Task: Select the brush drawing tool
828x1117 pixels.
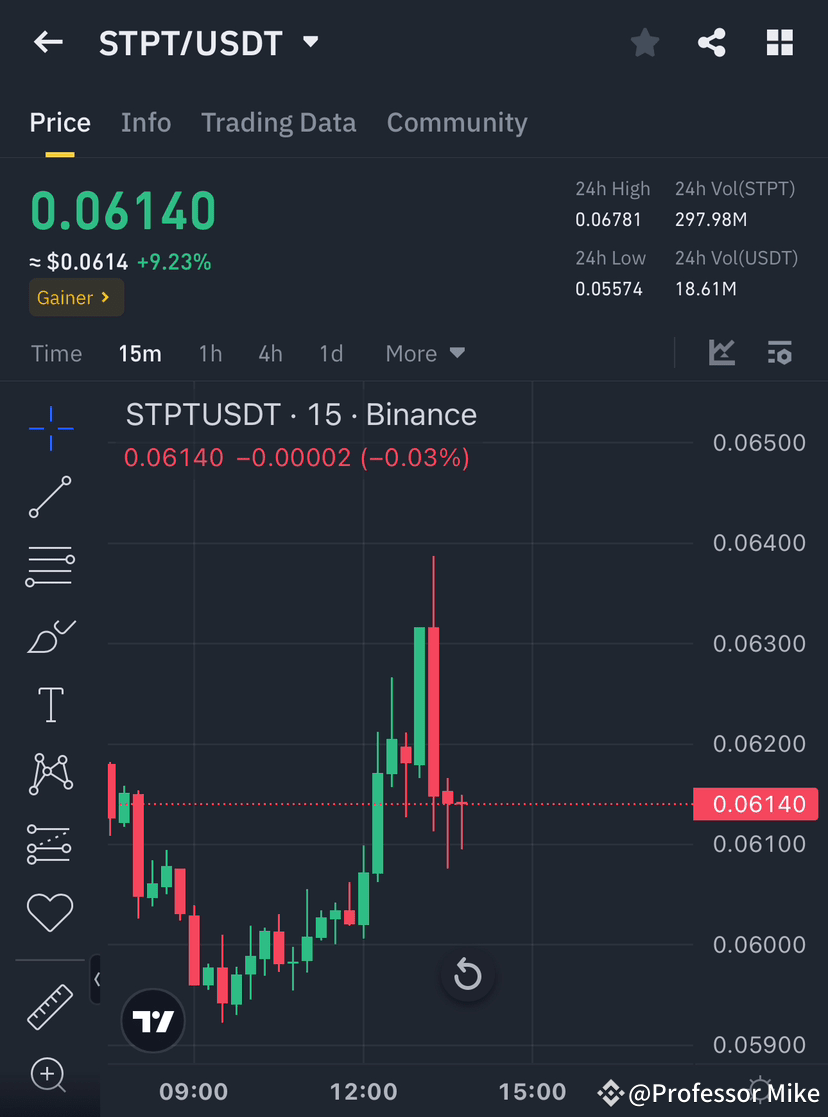Action: 50,635
